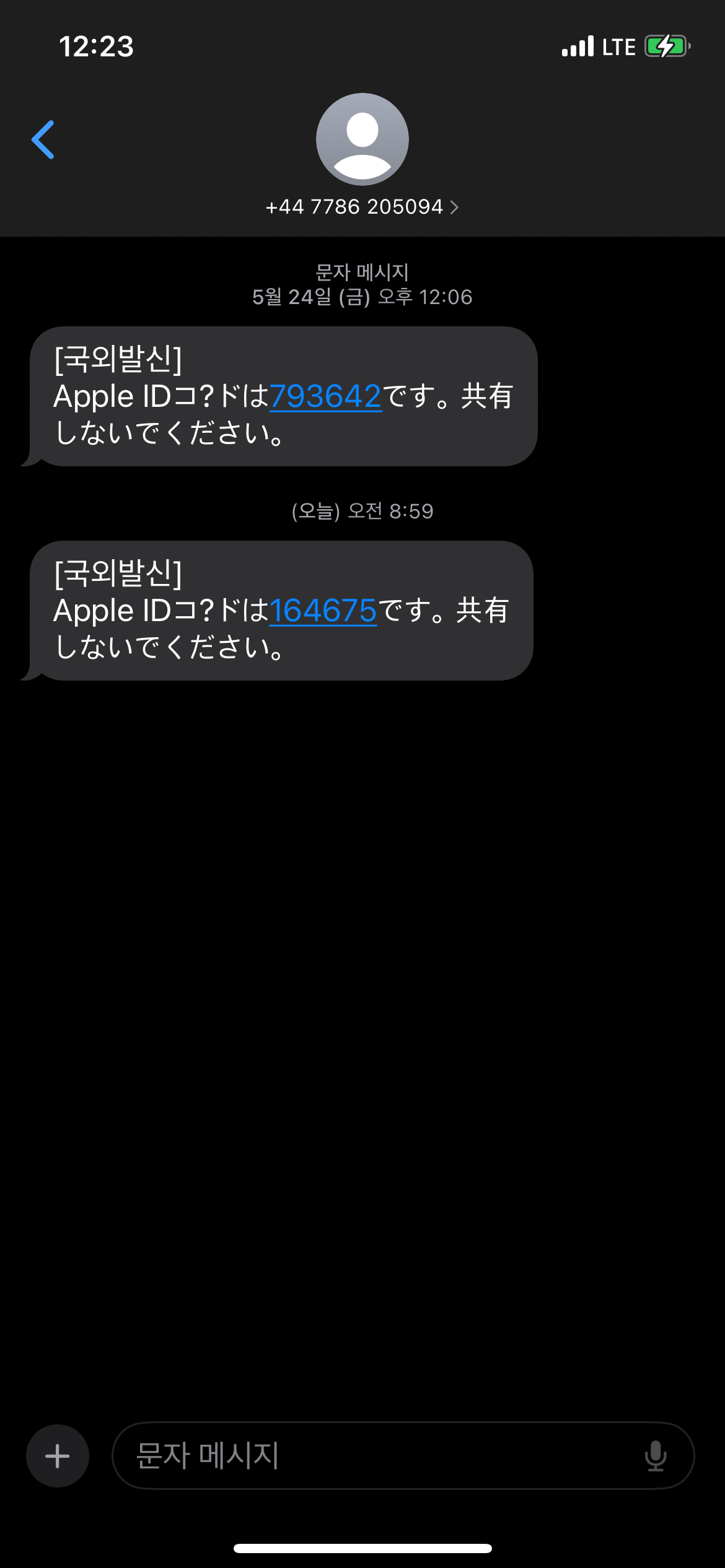Start voice dictation with the microphone
This screenshot has width=725, height=1568.
click(655, 1456)
